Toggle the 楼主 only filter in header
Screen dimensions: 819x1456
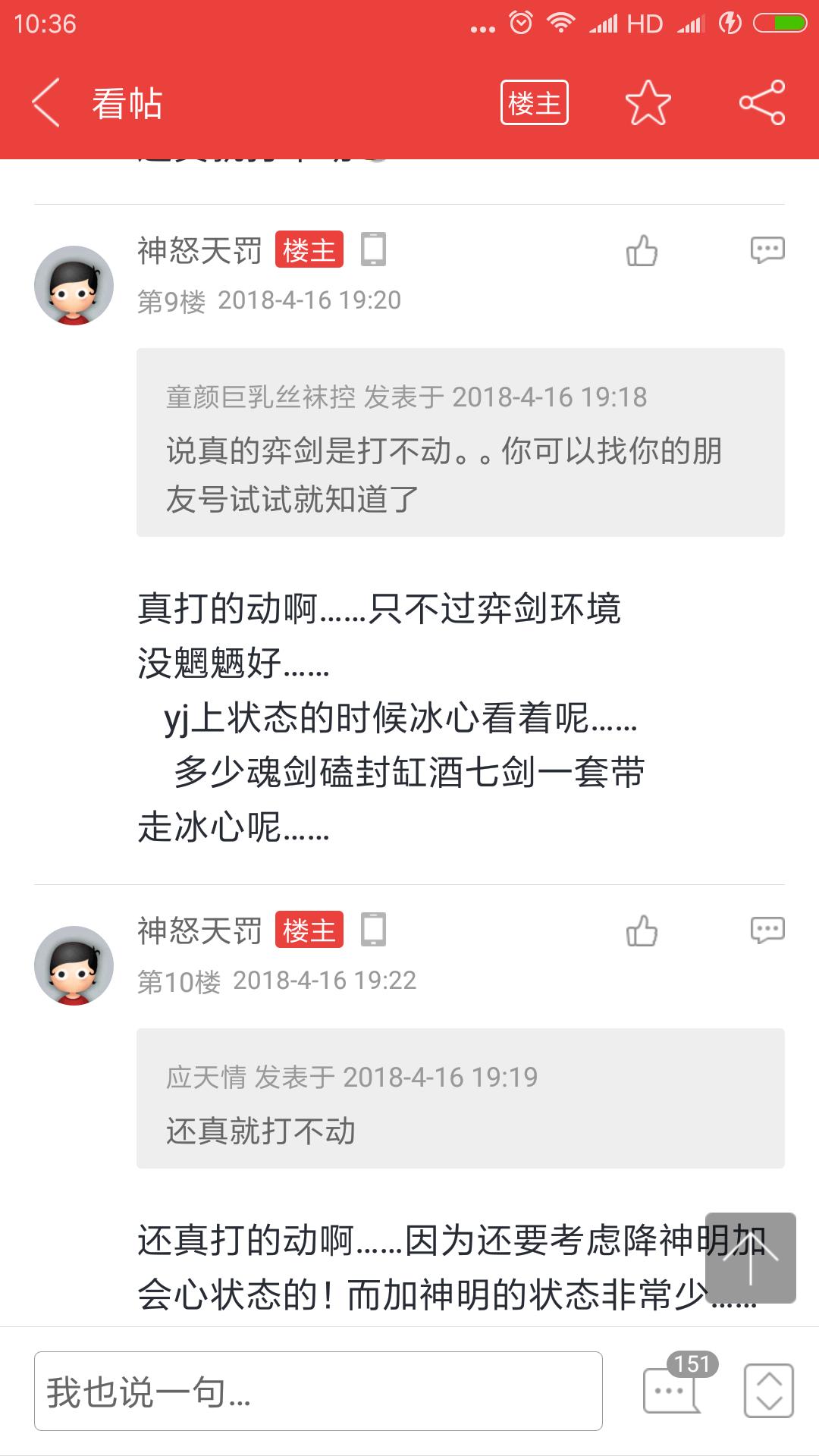pos(534,103)
